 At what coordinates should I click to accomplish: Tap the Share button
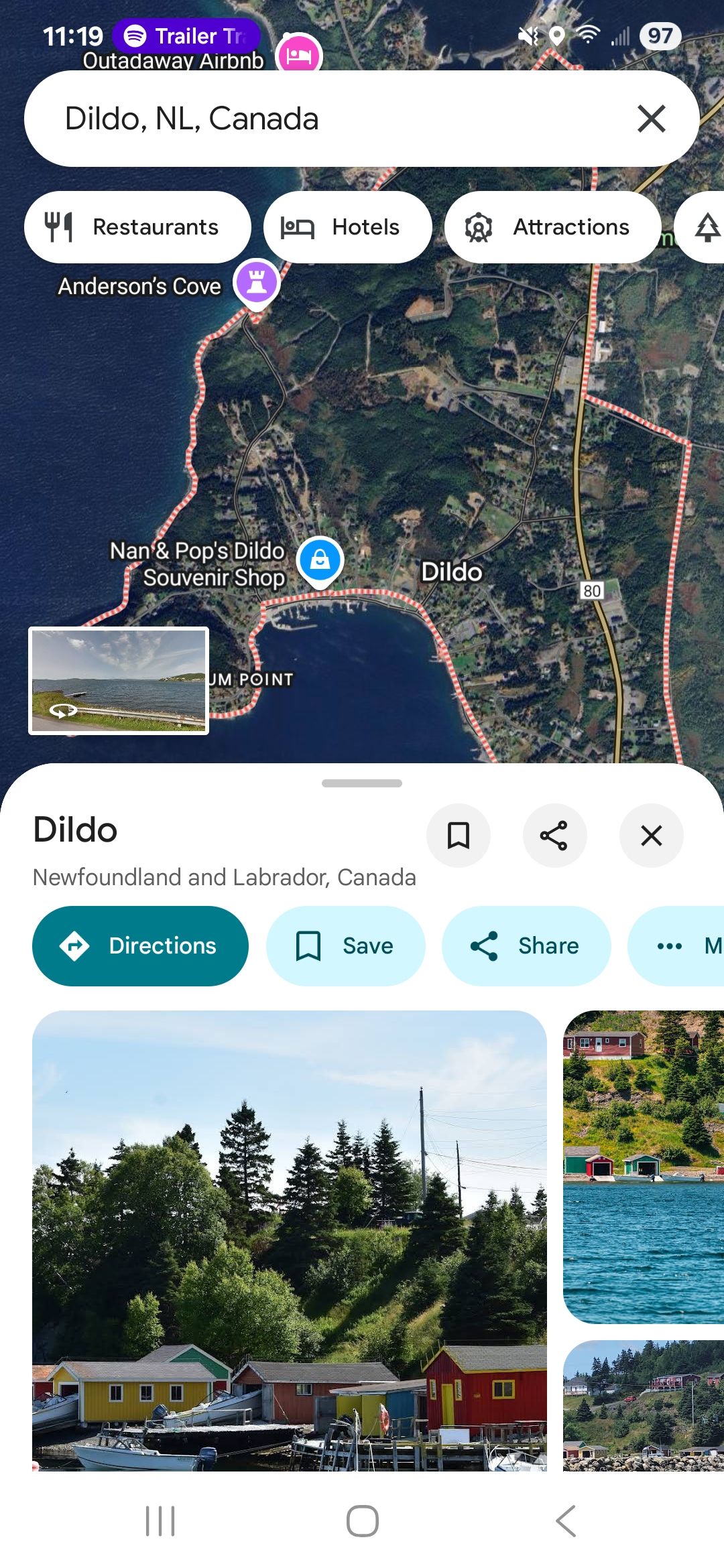tap(526, 946)
